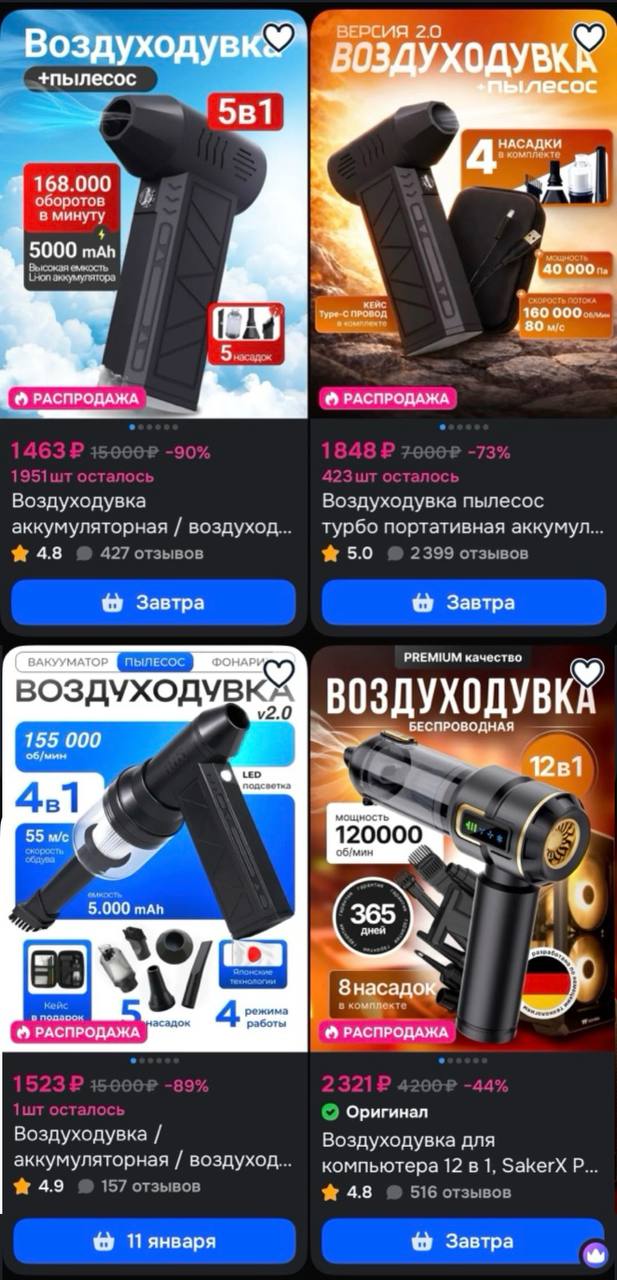Add the SakerX 2321 ₽ blower to cart

coord(463,1242)
